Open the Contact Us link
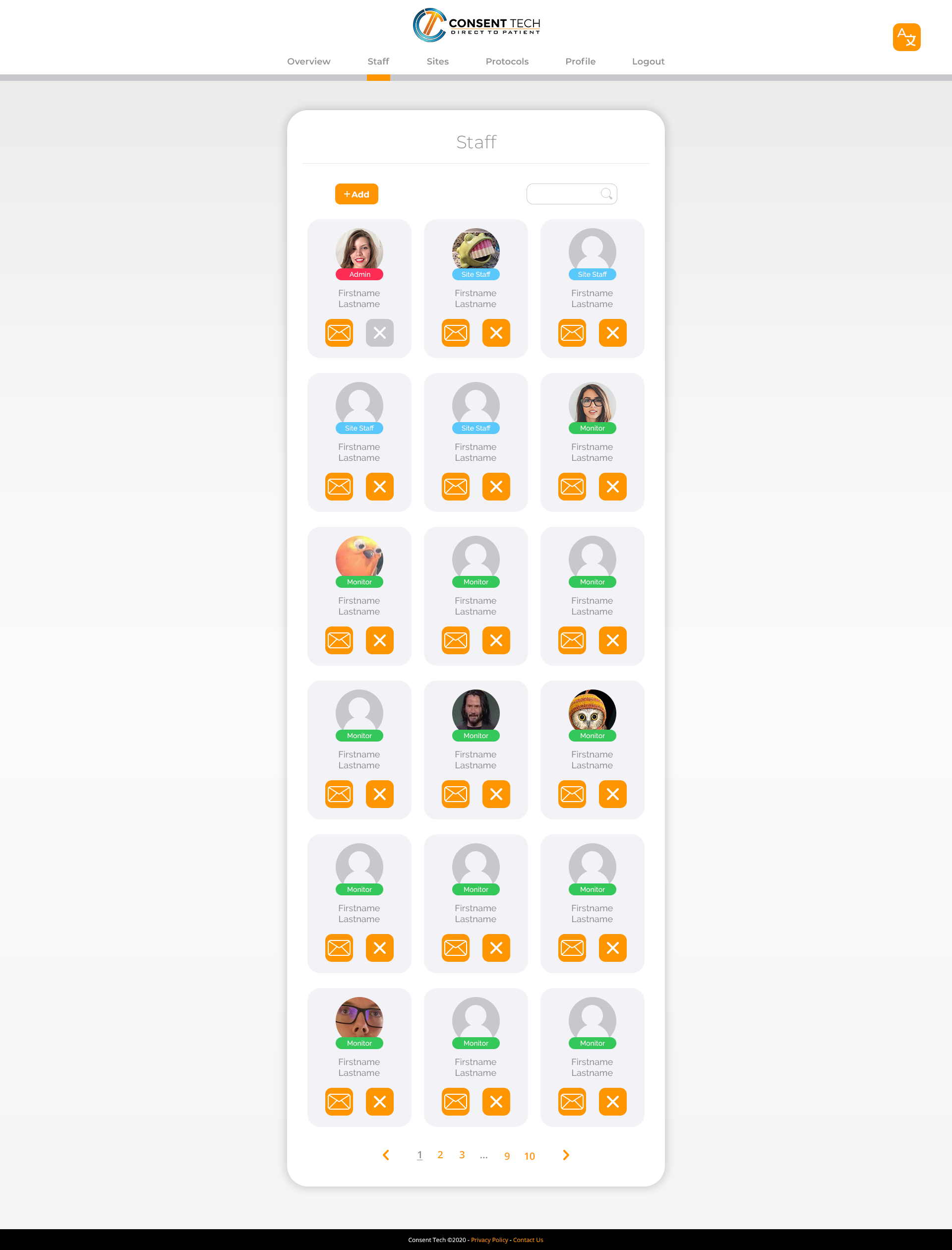 point(528,1240)
